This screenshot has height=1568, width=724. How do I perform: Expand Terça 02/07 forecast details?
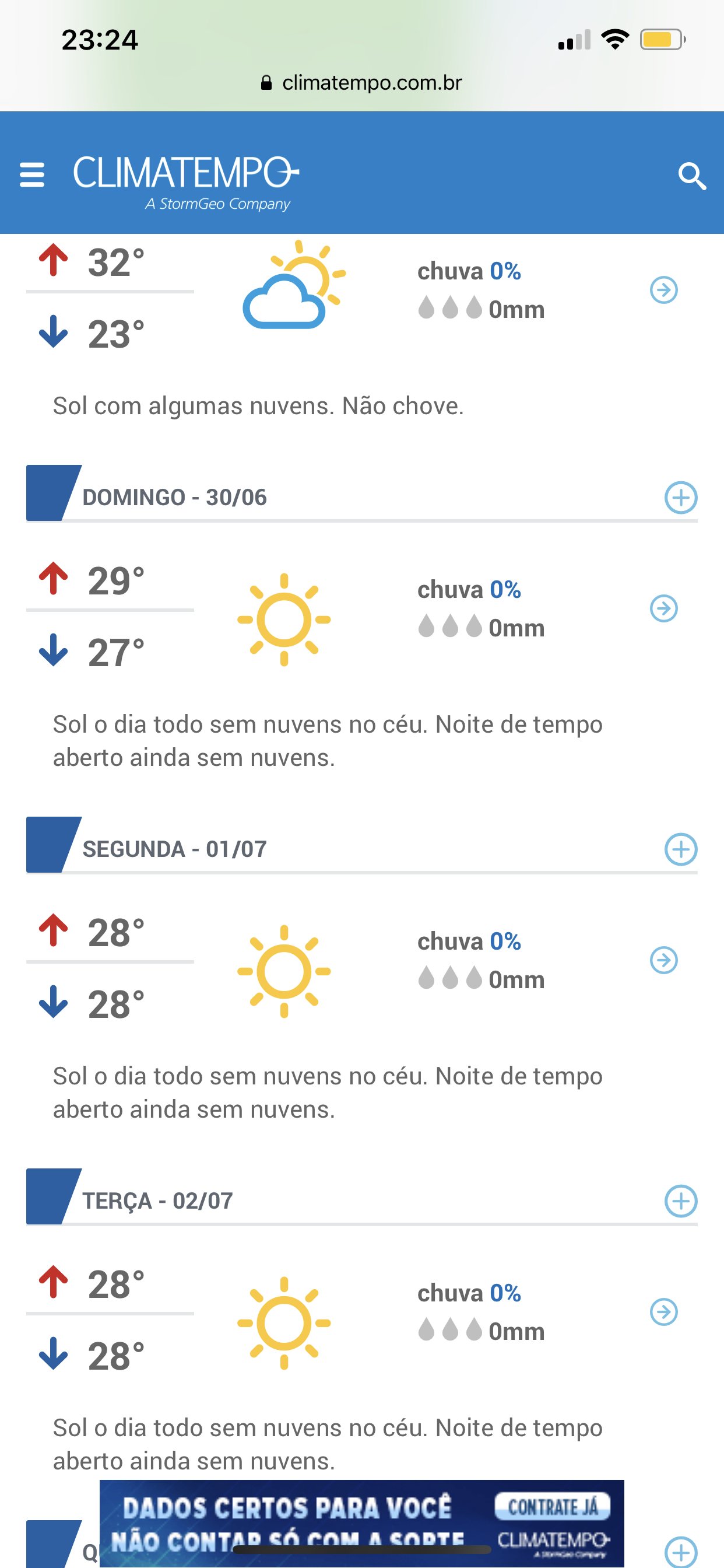tap(680, 1201)
